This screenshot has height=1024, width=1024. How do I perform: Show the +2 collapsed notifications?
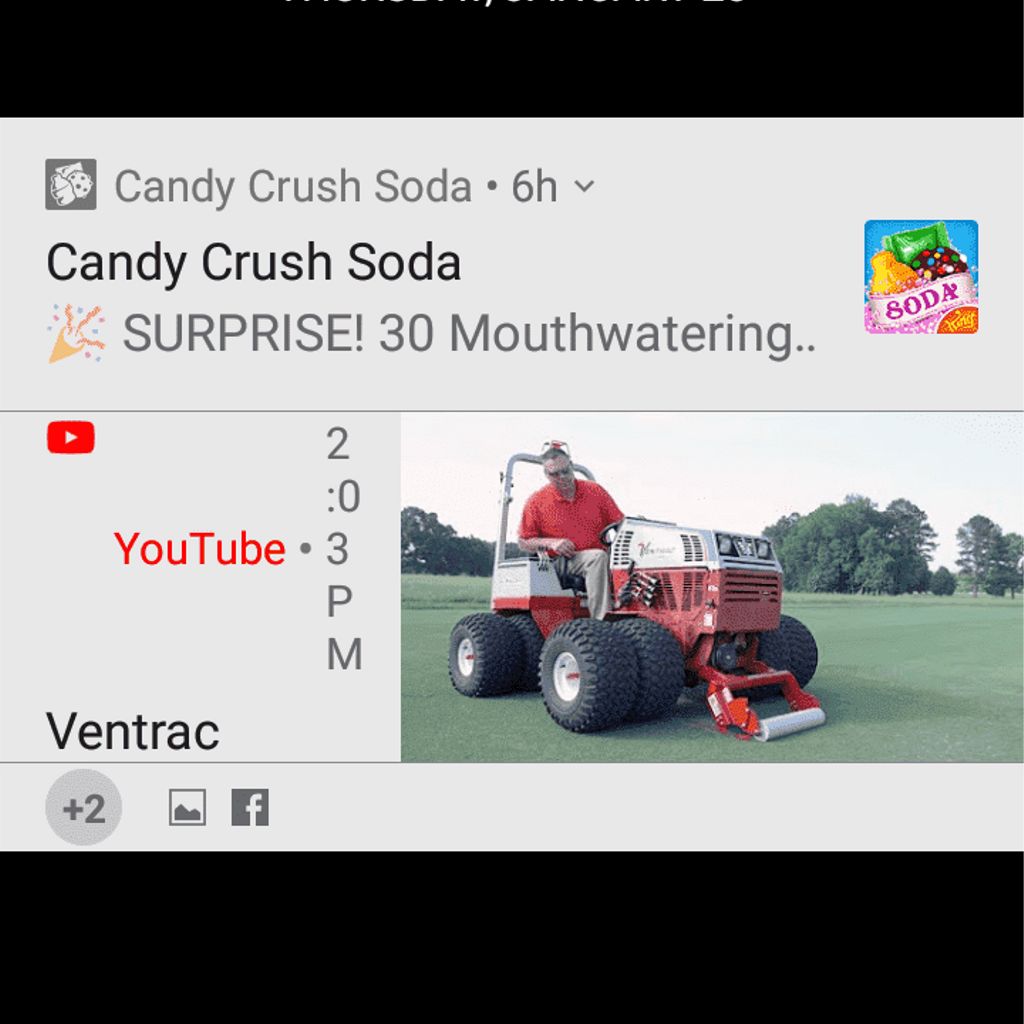84,808
